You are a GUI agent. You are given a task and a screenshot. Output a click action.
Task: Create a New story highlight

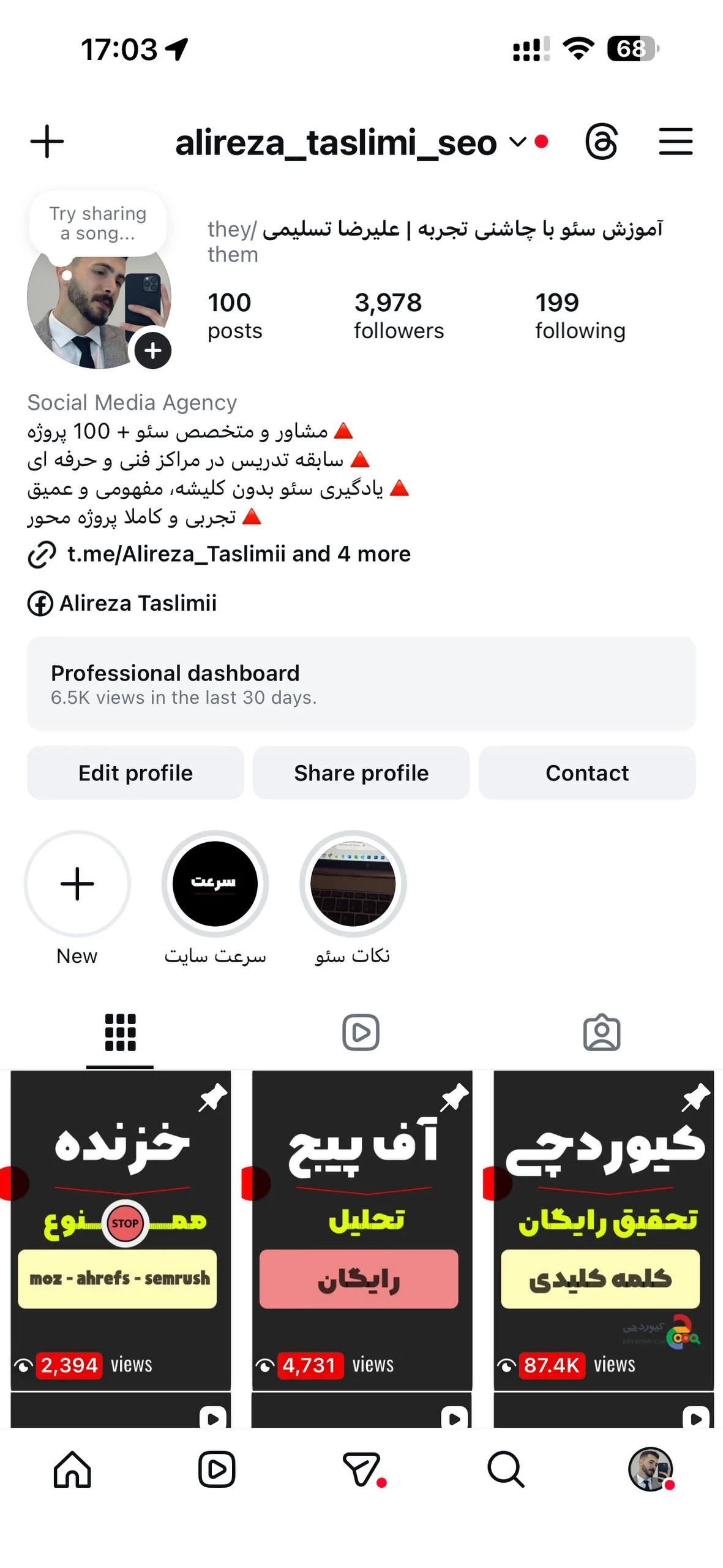tap(77, 884)
